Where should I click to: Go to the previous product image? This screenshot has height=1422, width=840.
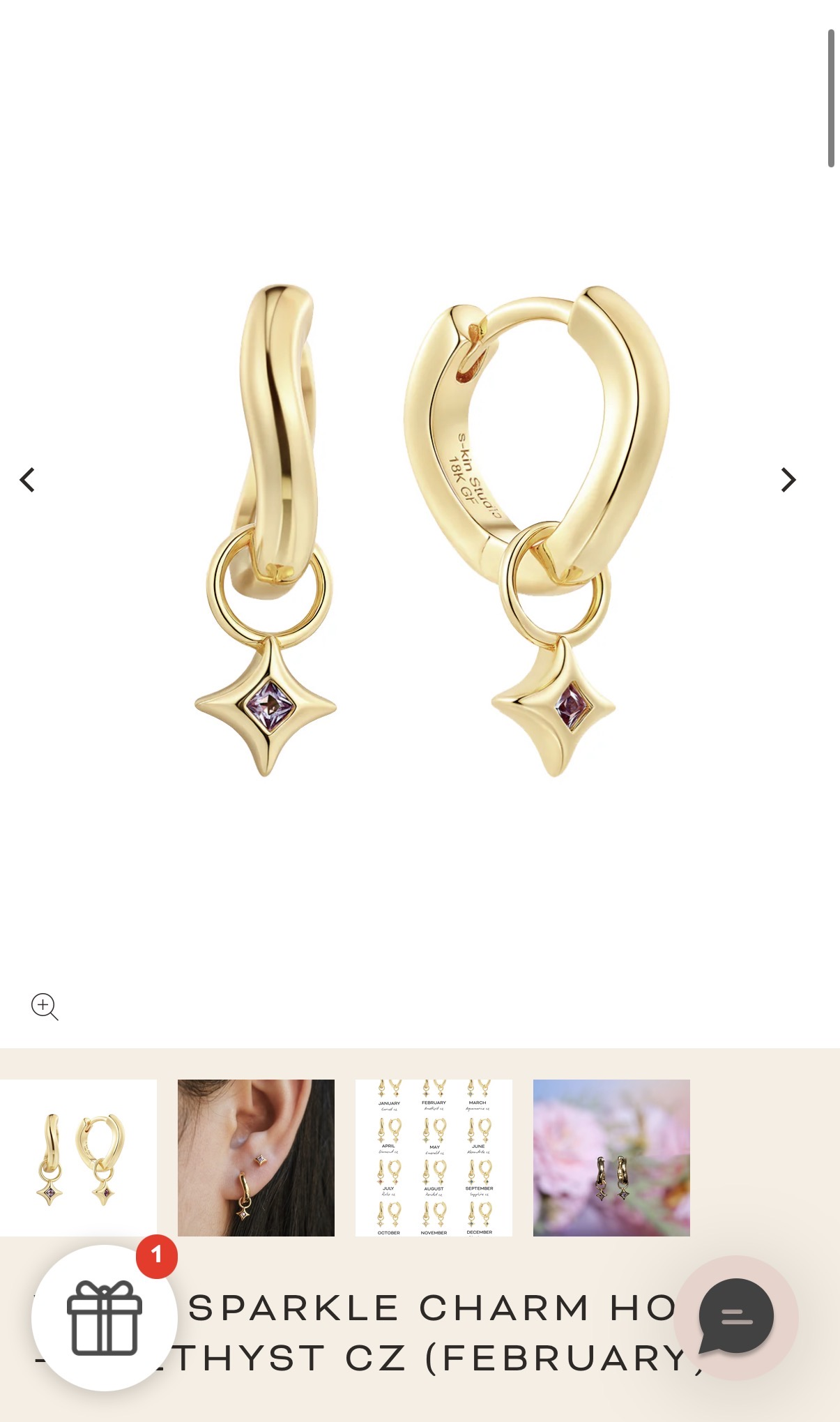pos(27,480)
